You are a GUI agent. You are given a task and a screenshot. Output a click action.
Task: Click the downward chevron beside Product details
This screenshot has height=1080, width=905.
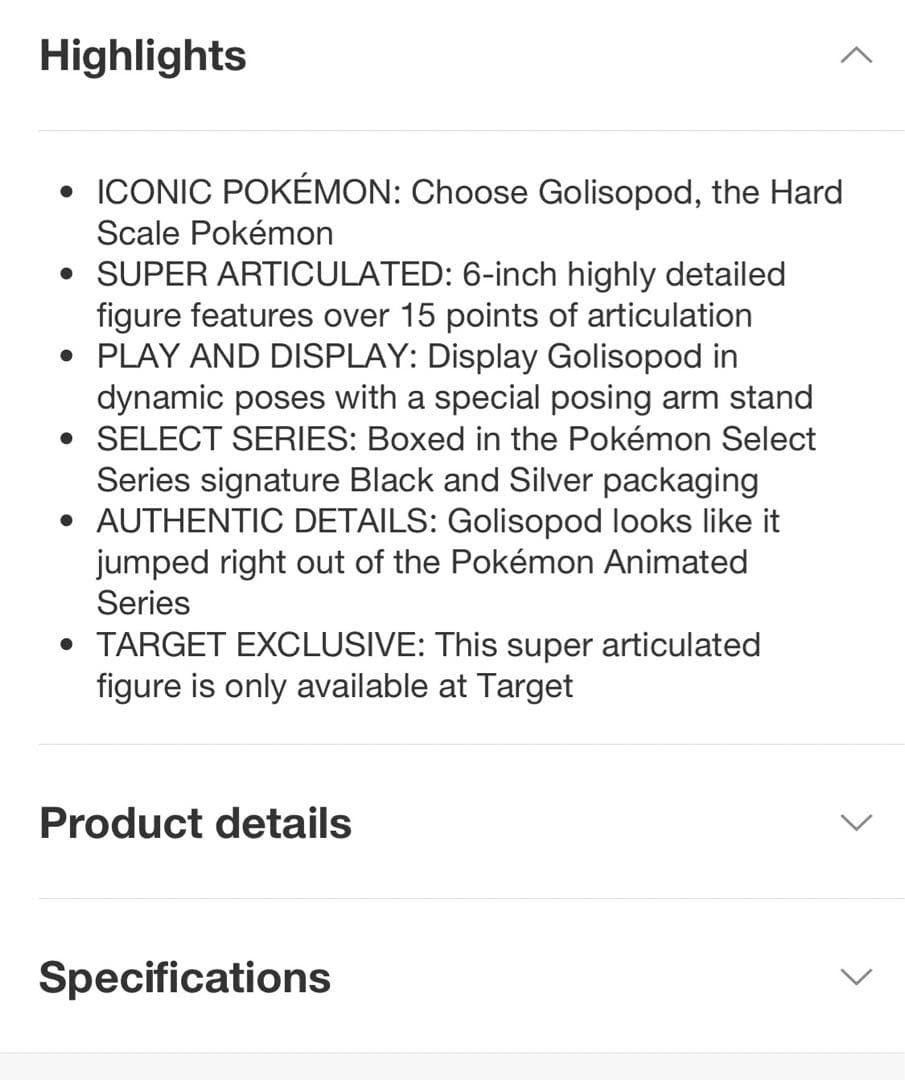pos(855,822)
